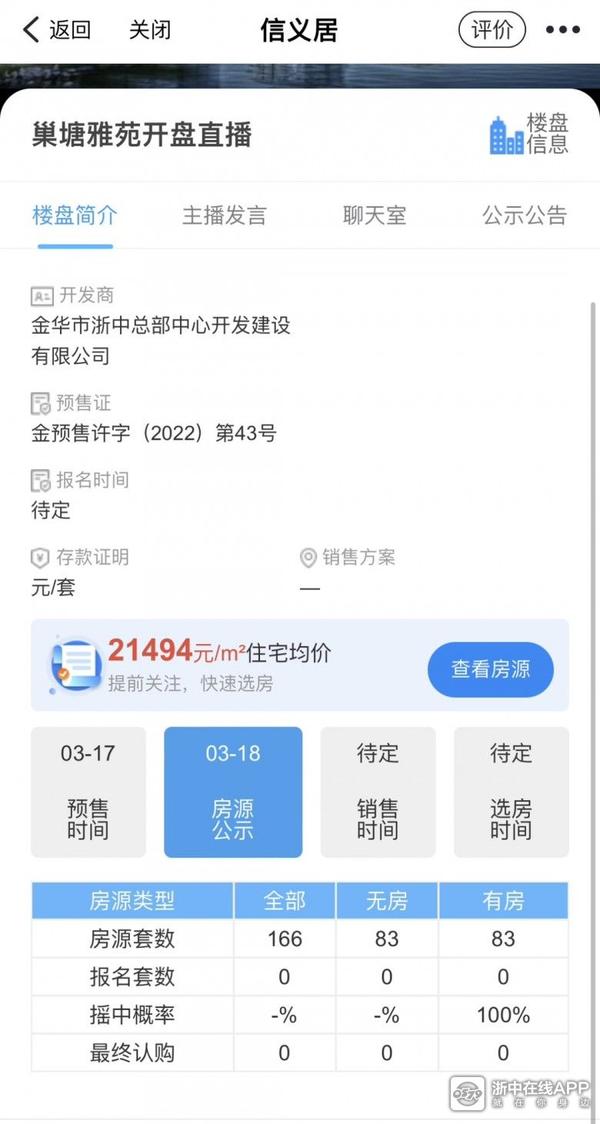Viewport: 600px width, 1124px height.
Task: Select the 03-17 预售时间 step
Action: 88,791
